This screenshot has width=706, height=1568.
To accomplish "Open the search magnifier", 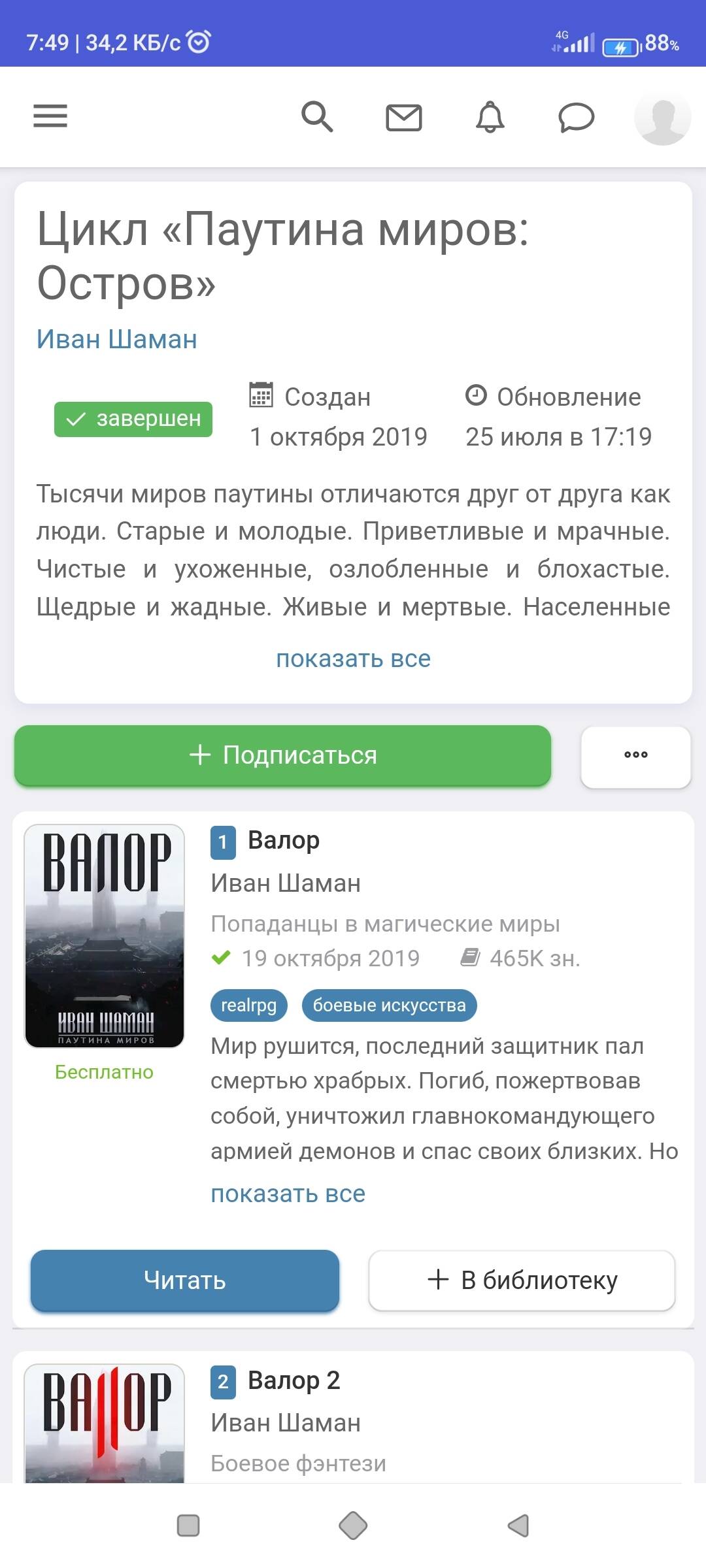I will (317, 117).
